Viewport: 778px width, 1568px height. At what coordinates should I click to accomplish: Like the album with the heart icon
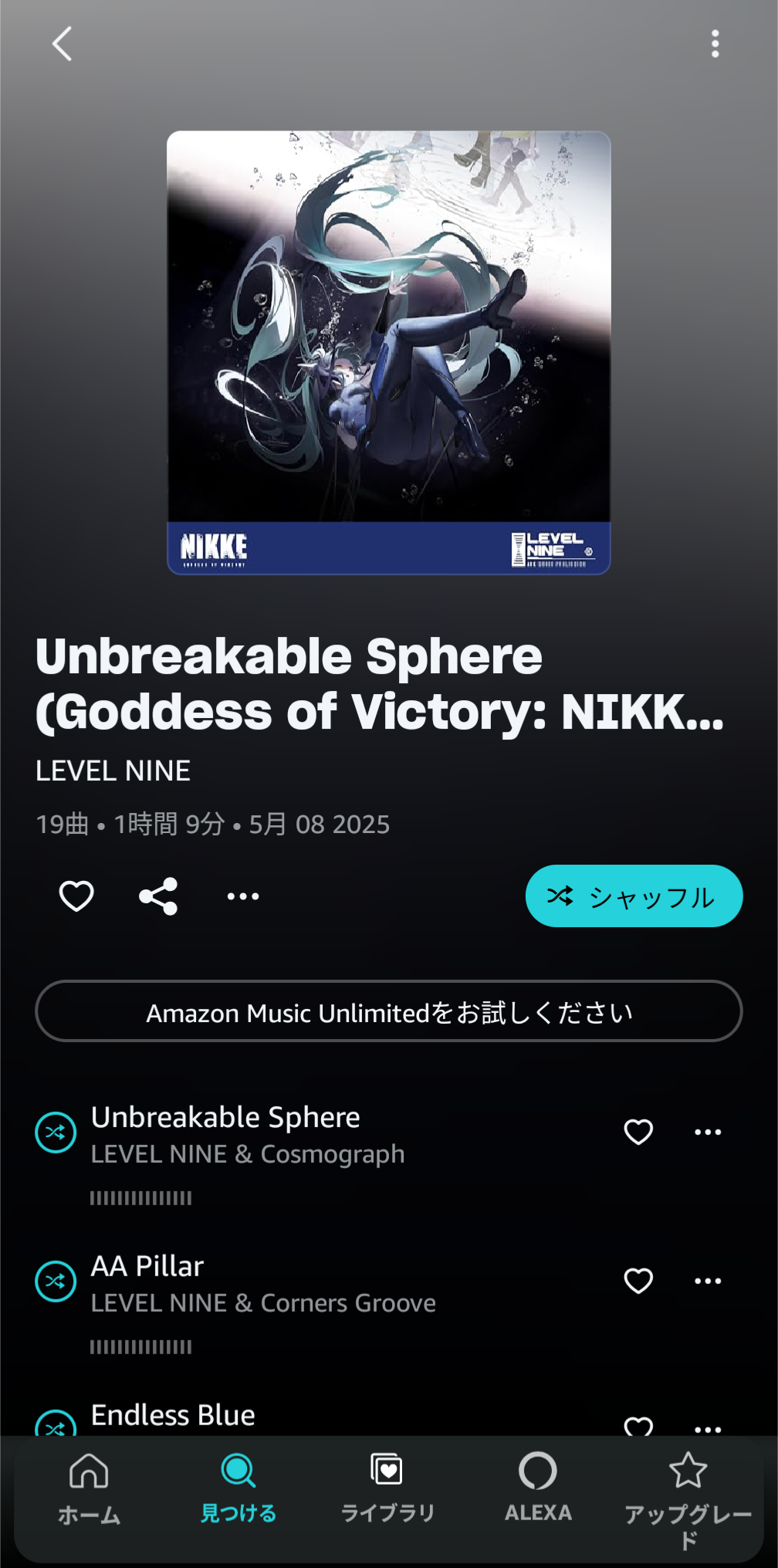click(76, 896)
